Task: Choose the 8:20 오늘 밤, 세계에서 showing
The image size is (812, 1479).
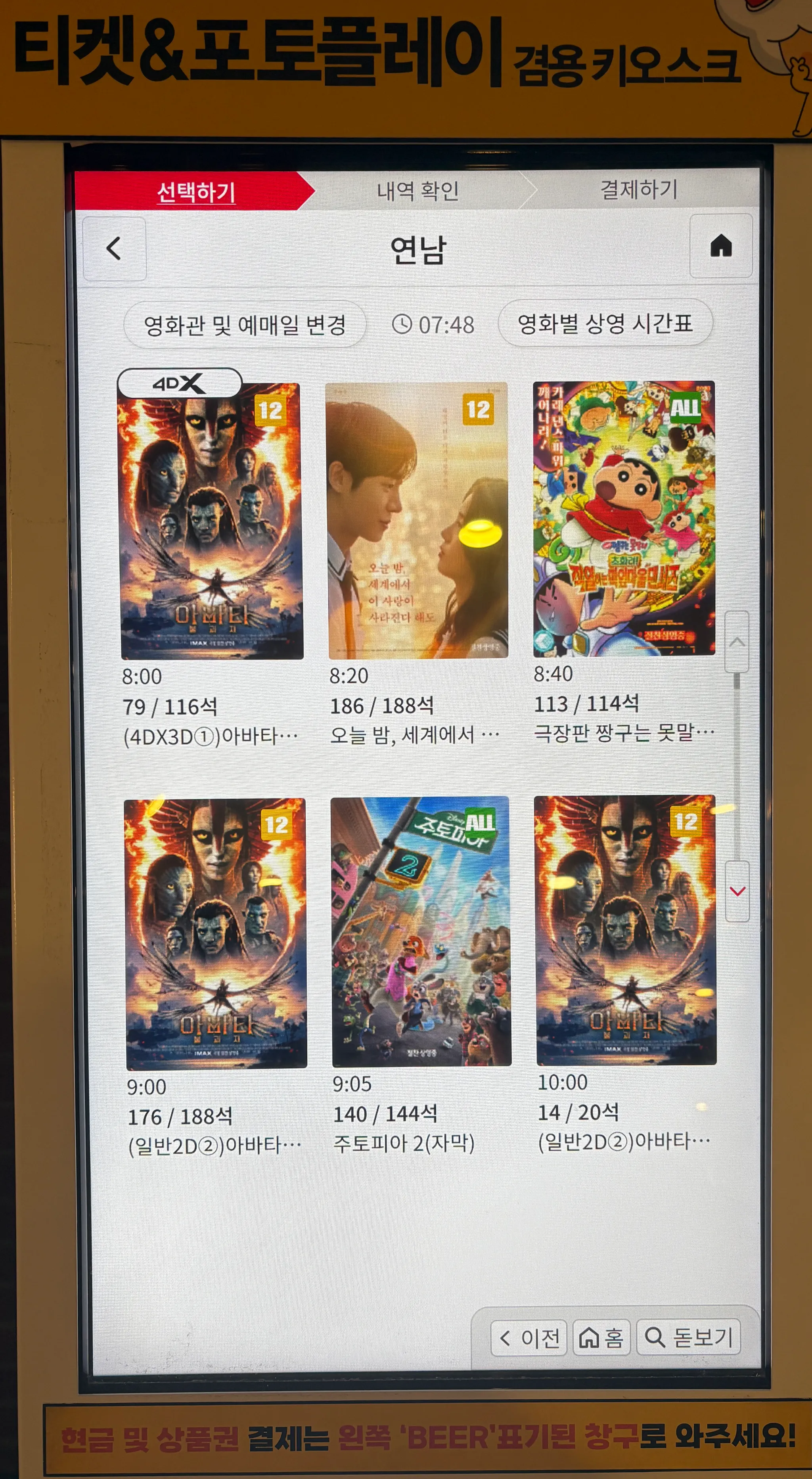Action: coord(417,520)
